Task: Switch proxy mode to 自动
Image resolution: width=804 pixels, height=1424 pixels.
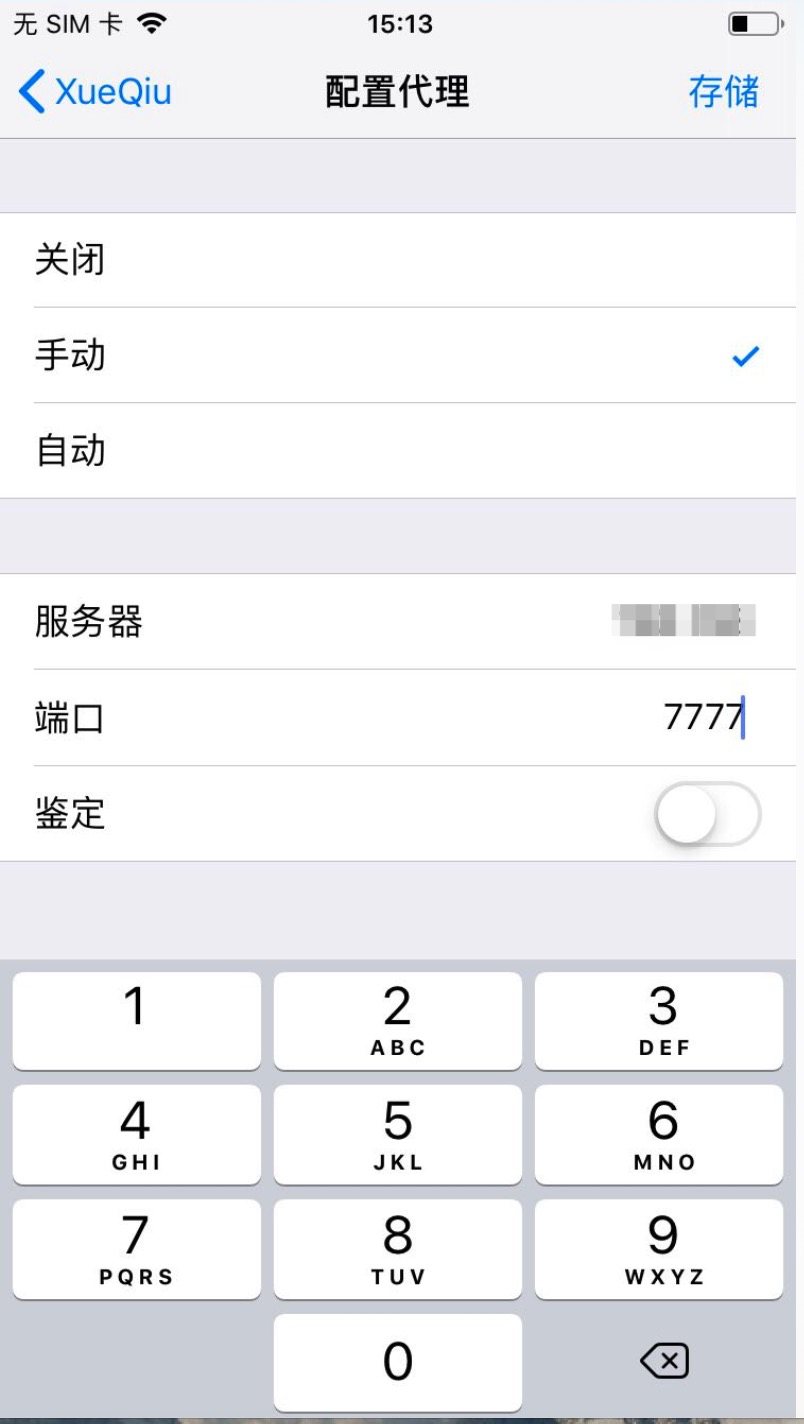Action: [400, 451]
